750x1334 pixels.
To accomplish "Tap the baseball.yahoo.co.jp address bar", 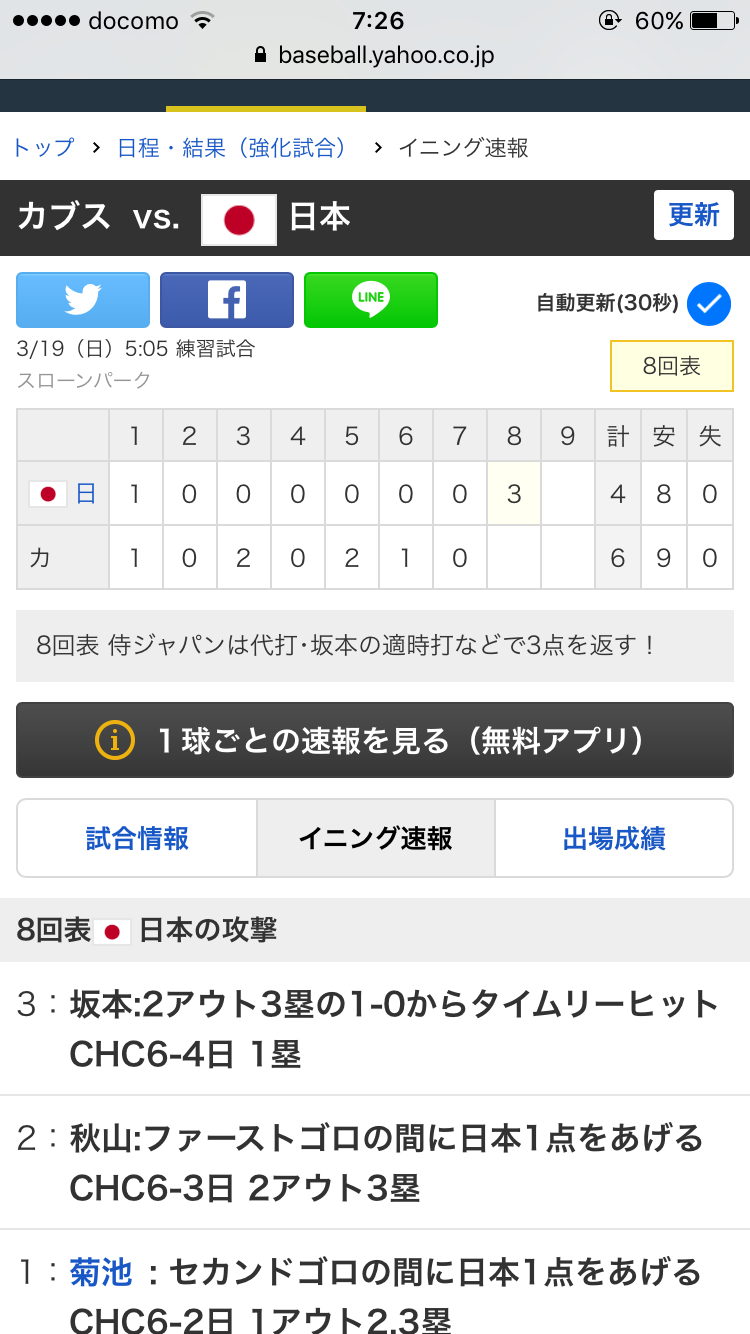I will coord(375,55).
